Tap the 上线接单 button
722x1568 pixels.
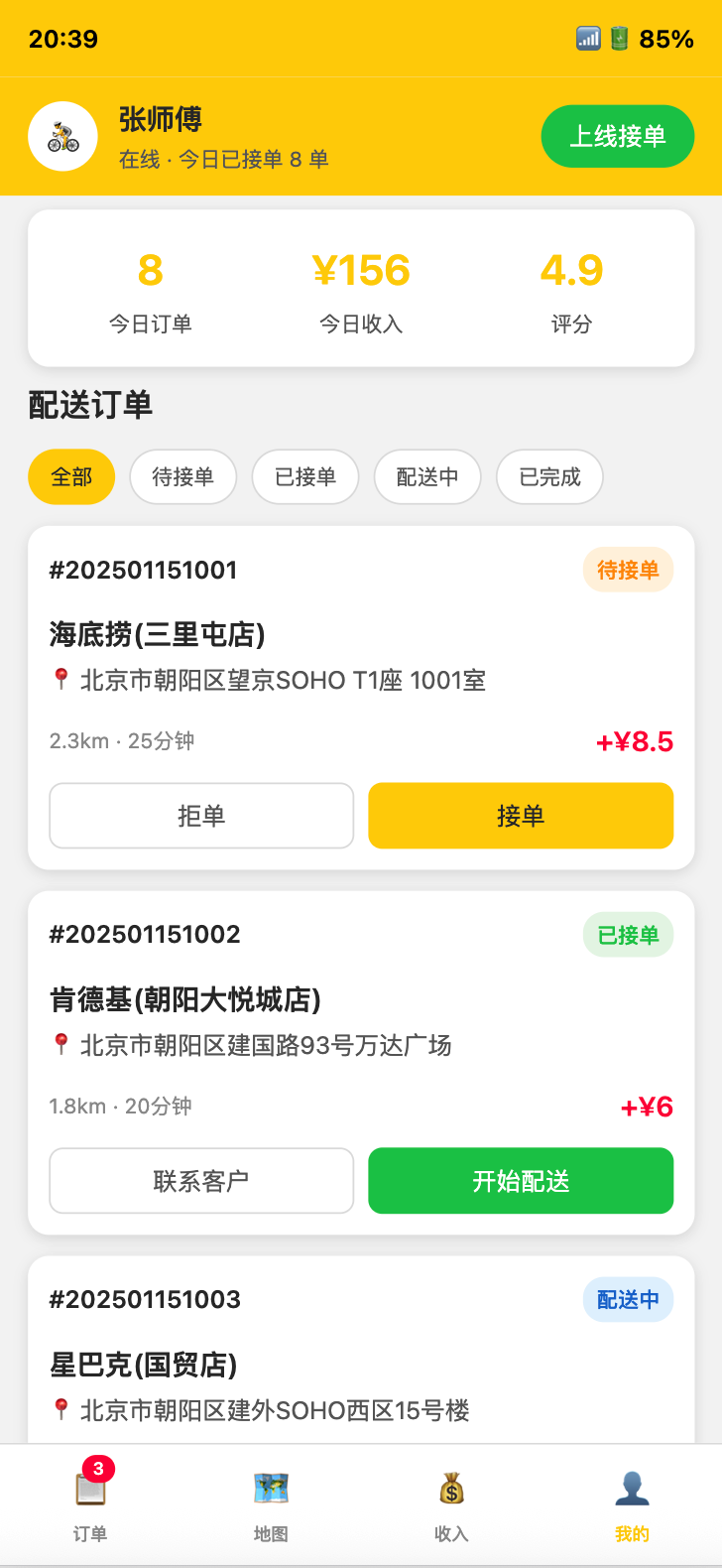pos(617,136)
